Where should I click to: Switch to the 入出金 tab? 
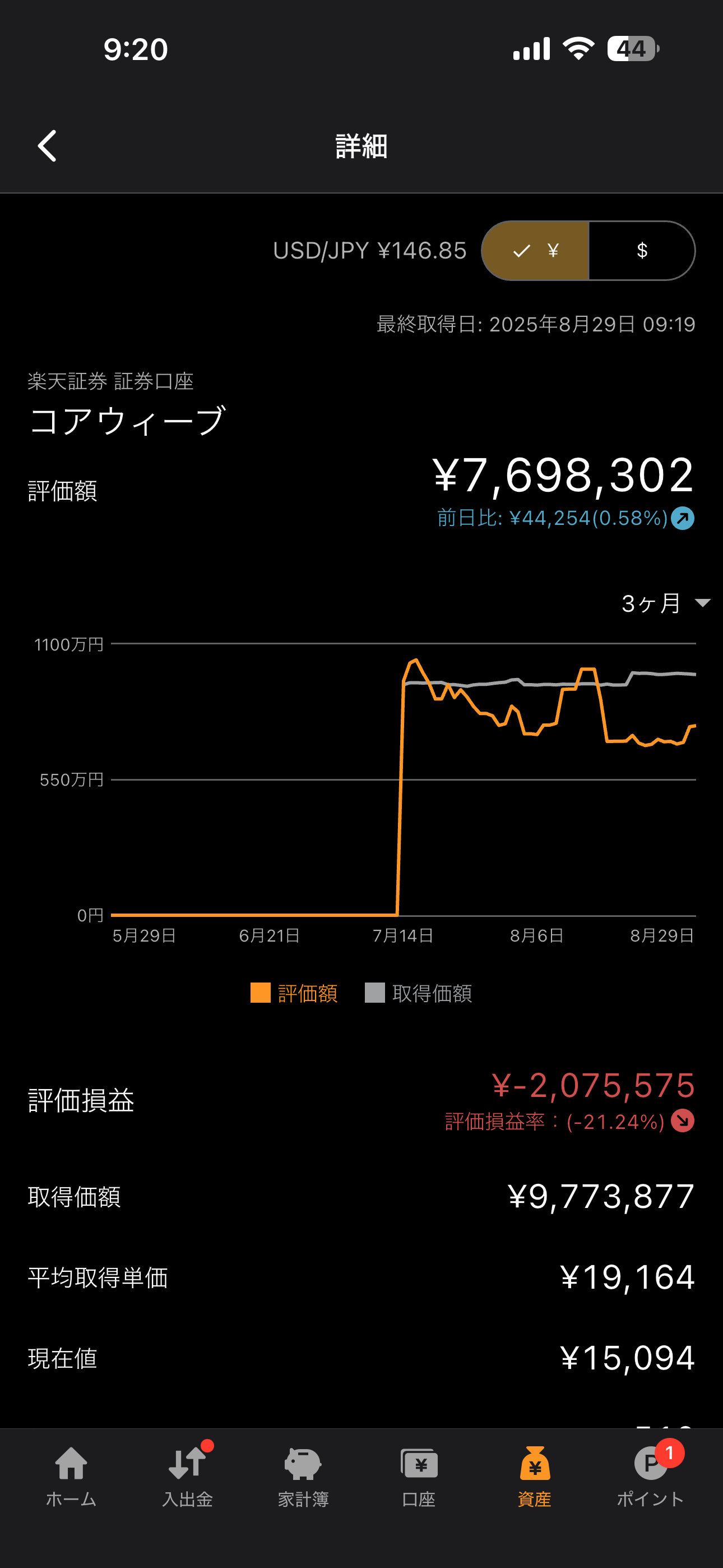pos(187,1477)
